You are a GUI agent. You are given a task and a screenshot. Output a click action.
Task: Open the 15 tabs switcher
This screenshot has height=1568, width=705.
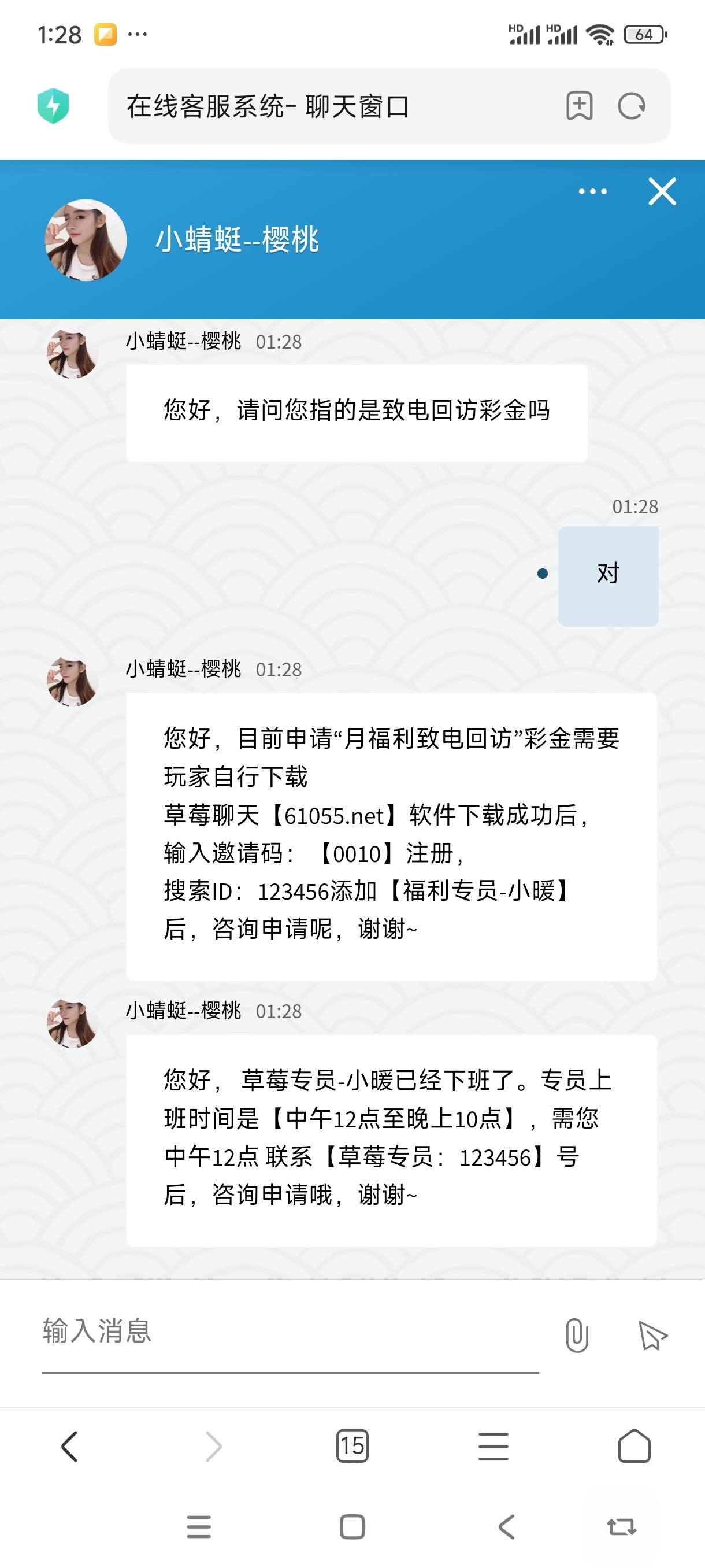[x=352, y=1446]
